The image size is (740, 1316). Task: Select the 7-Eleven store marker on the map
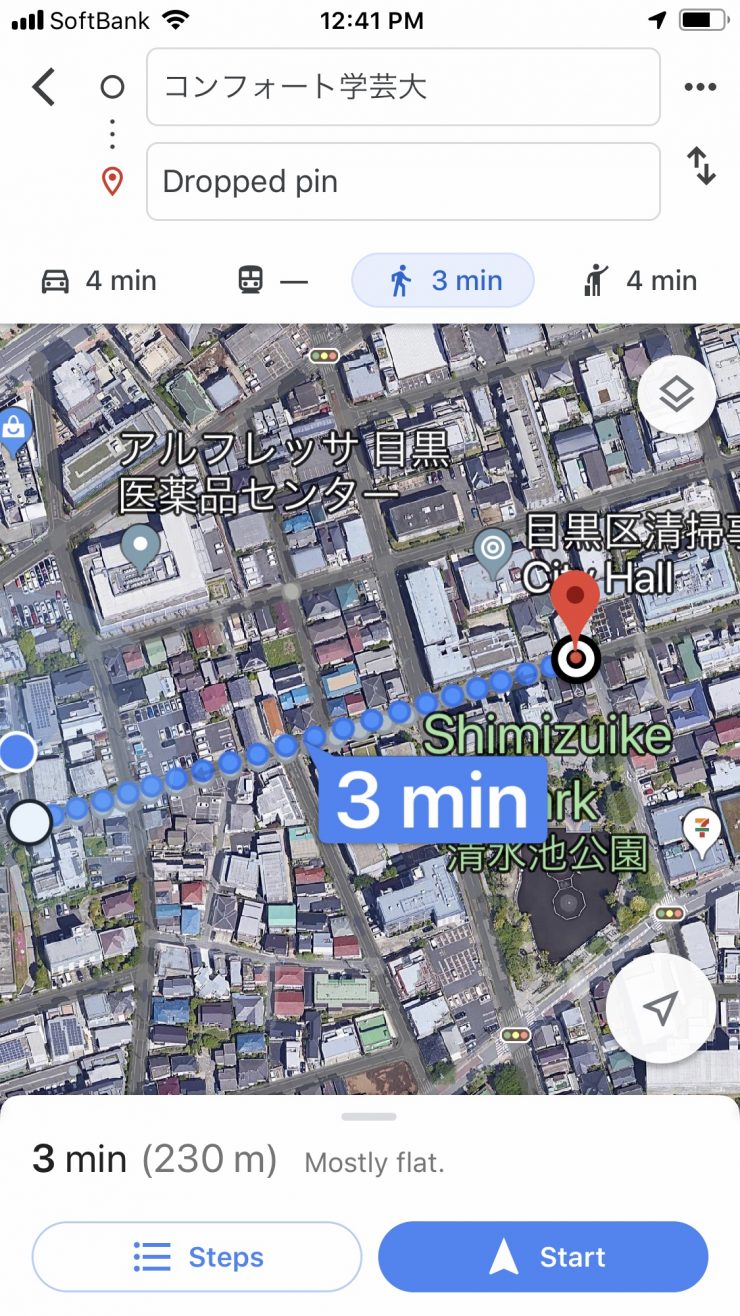point(703,829)
